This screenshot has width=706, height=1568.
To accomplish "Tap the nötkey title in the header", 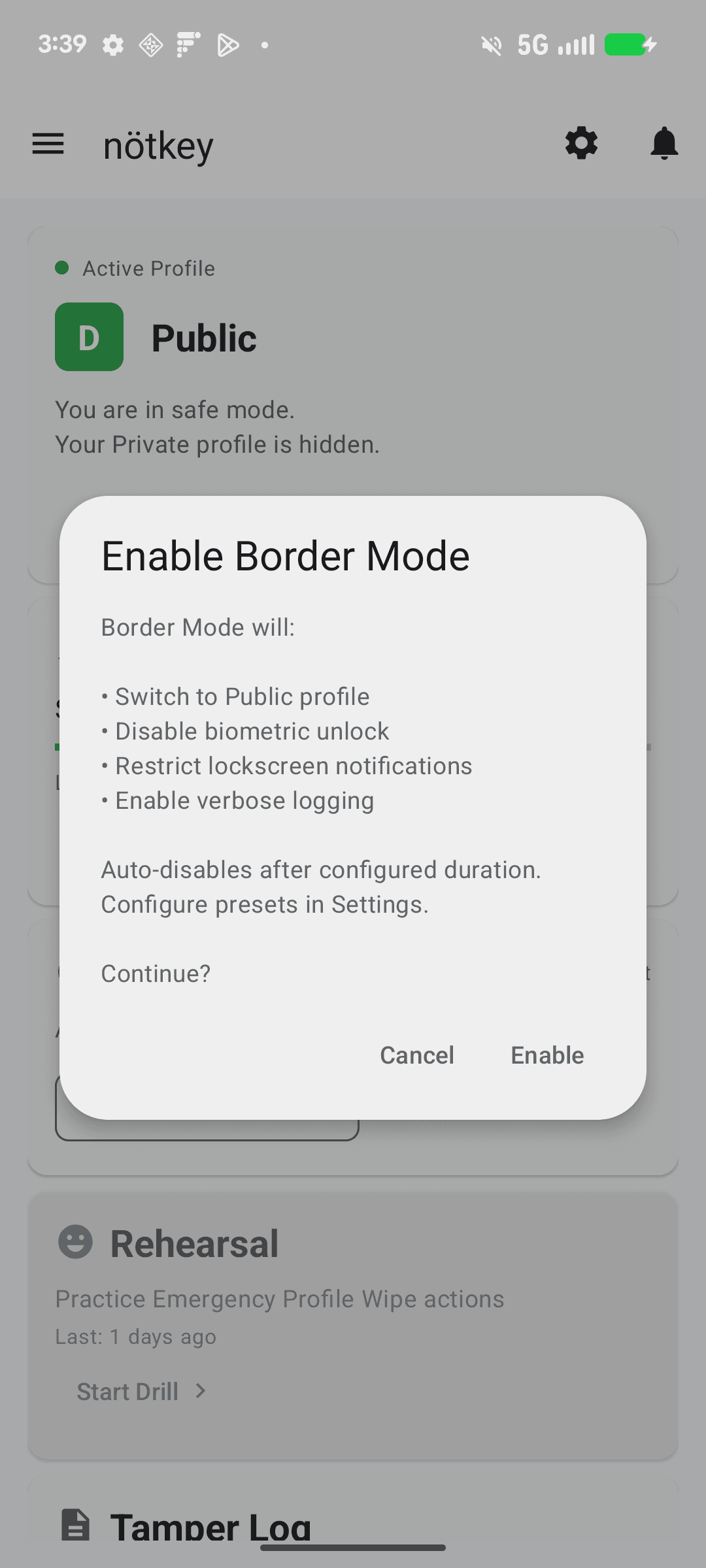I will 158,144.
